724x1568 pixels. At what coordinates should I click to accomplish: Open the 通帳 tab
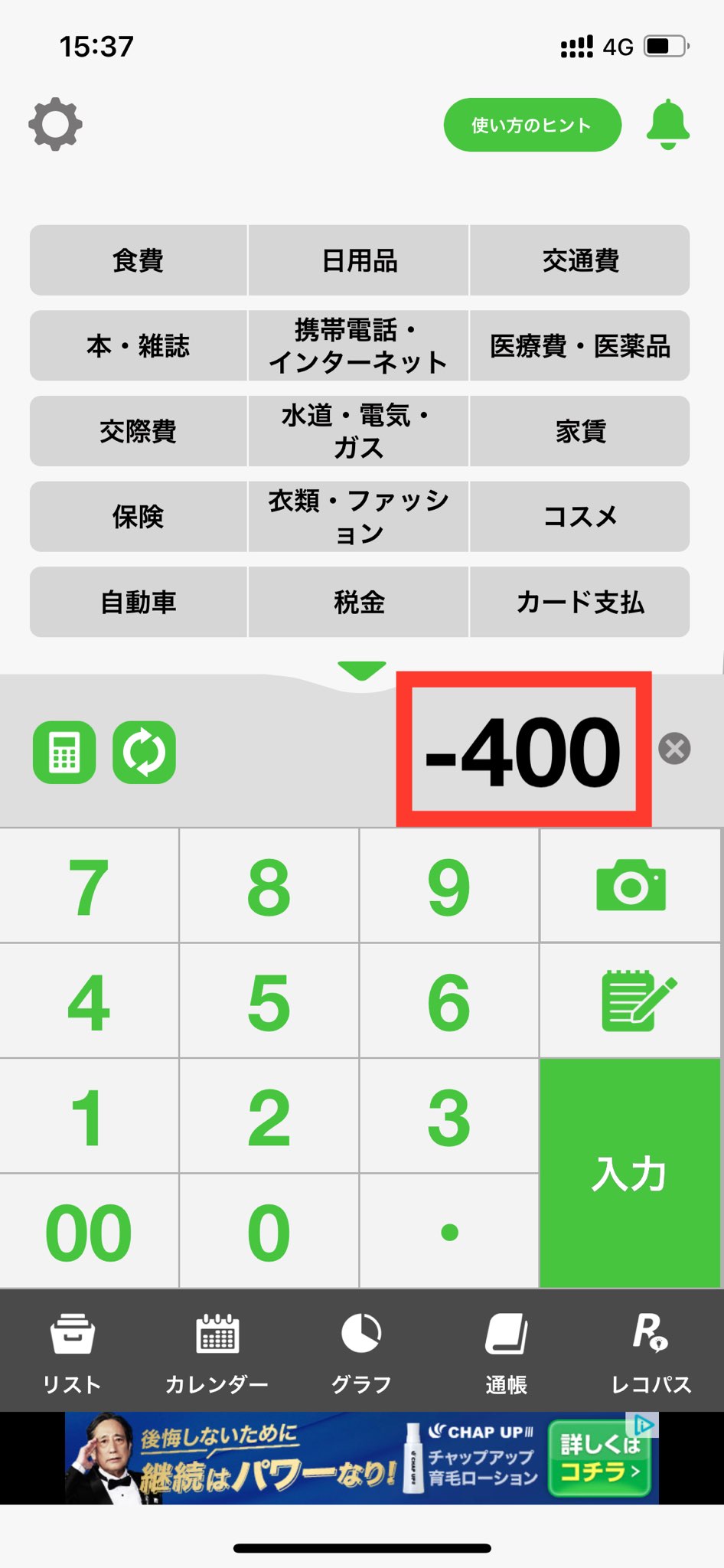506,1351
